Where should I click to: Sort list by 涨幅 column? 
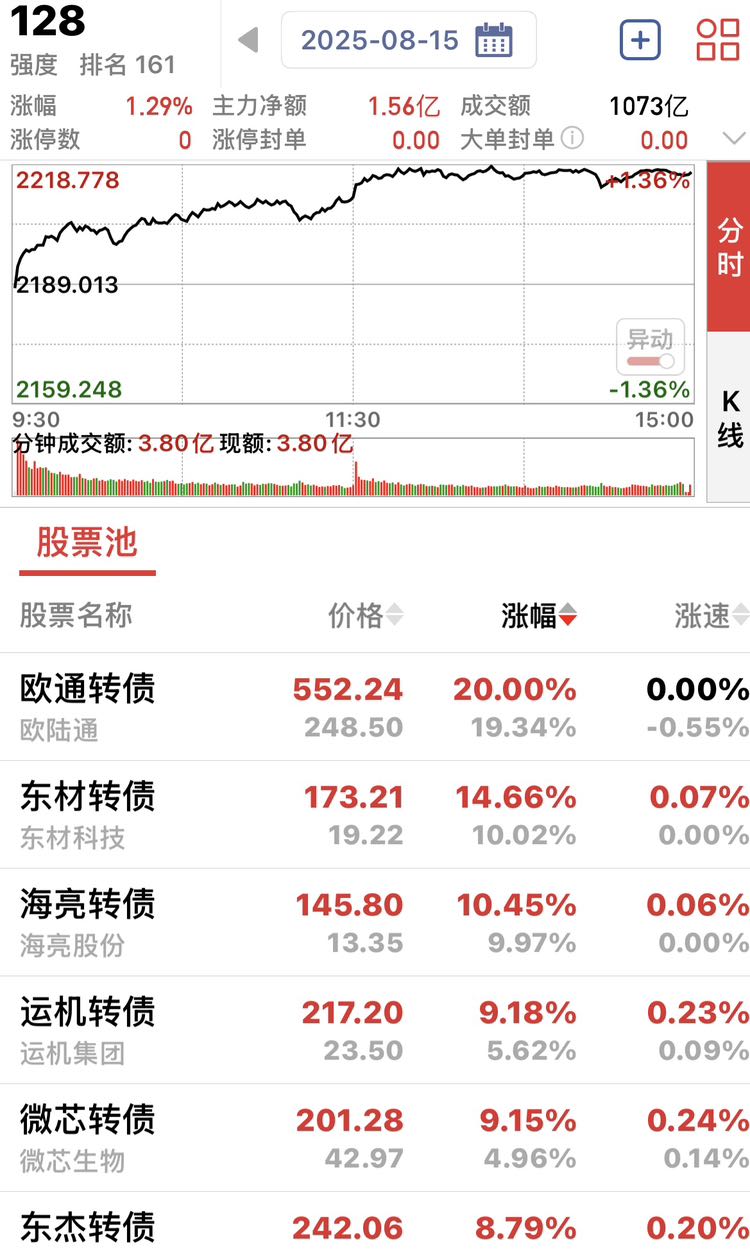point(539,616)
